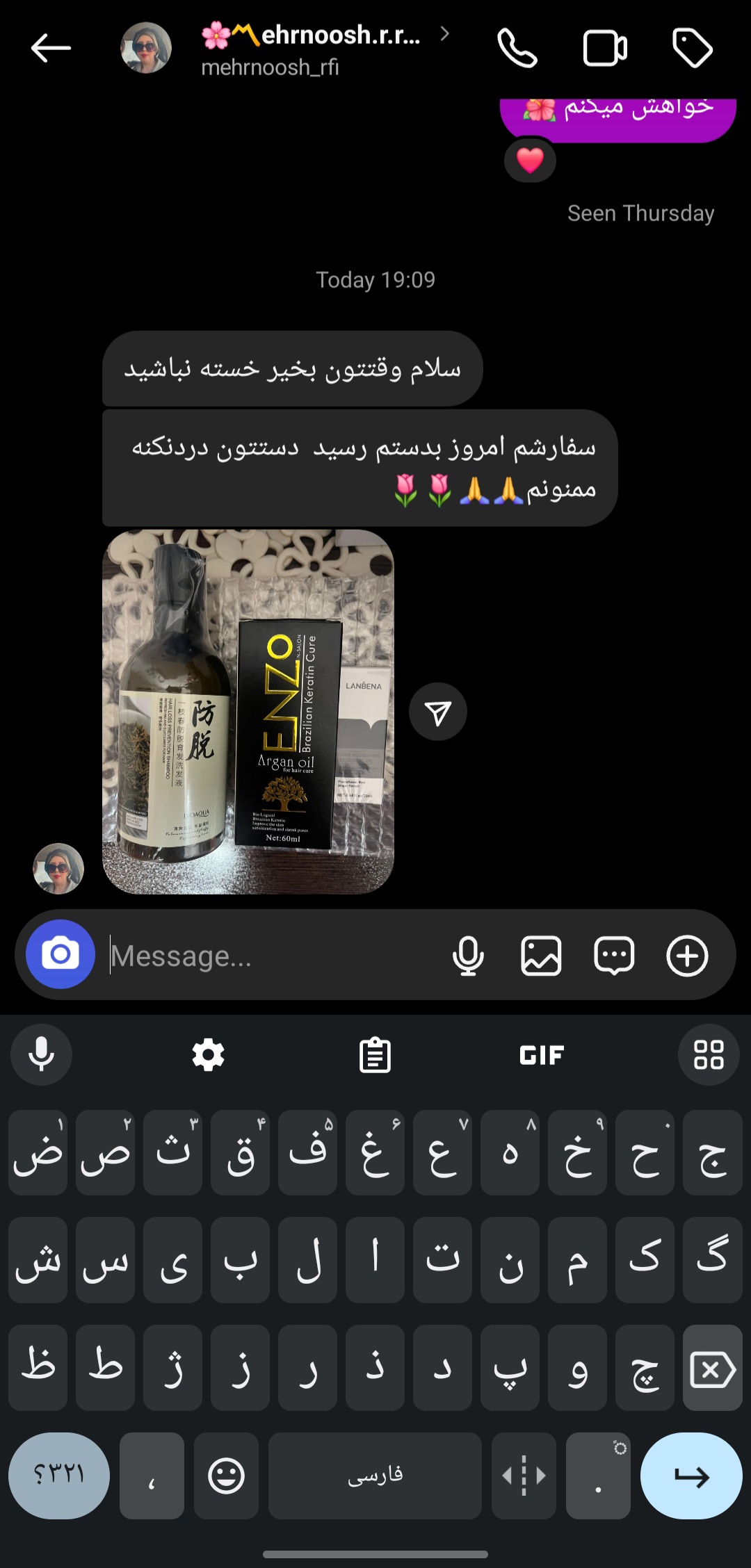Share the received photo via paper-plane icon

coord(438,712)
